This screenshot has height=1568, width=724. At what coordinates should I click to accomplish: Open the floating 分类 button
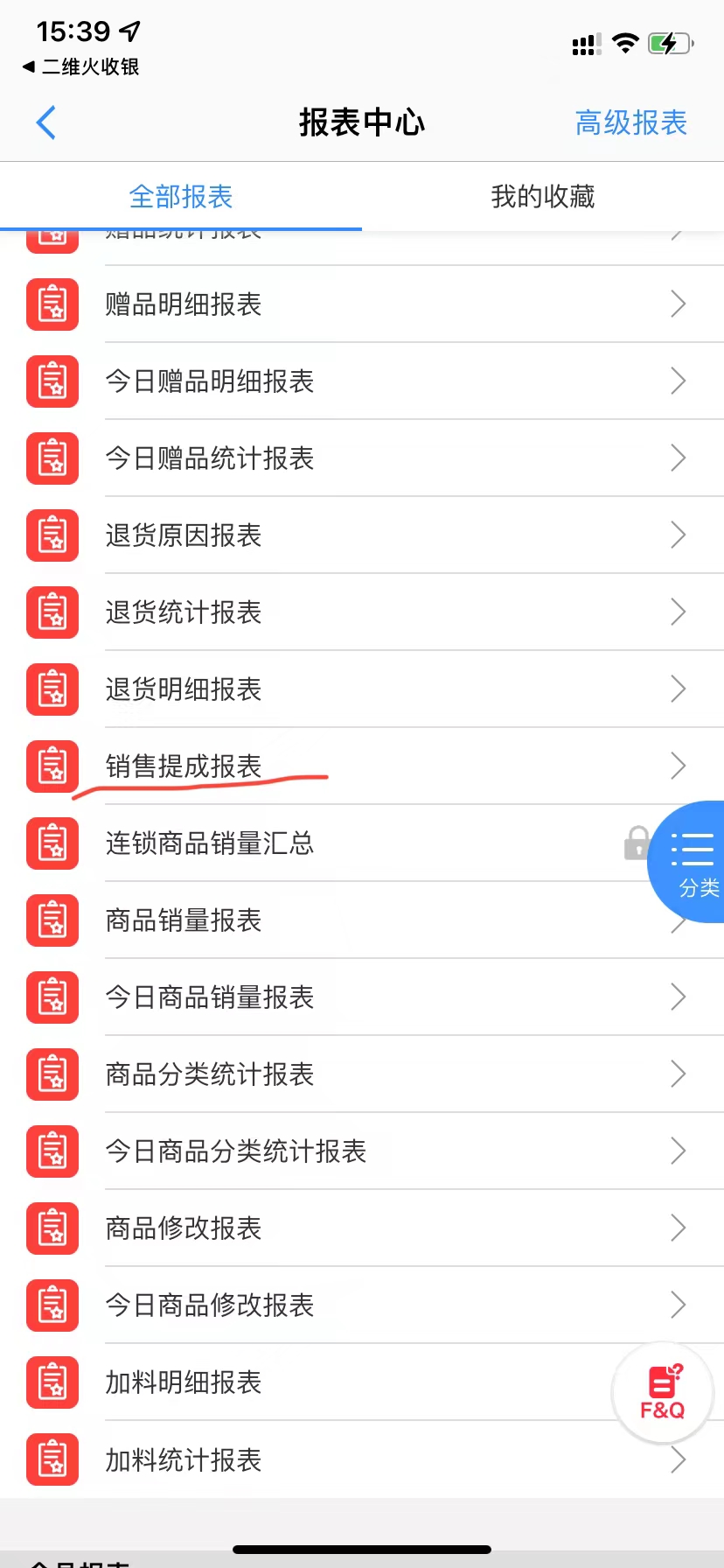[688, 862]
